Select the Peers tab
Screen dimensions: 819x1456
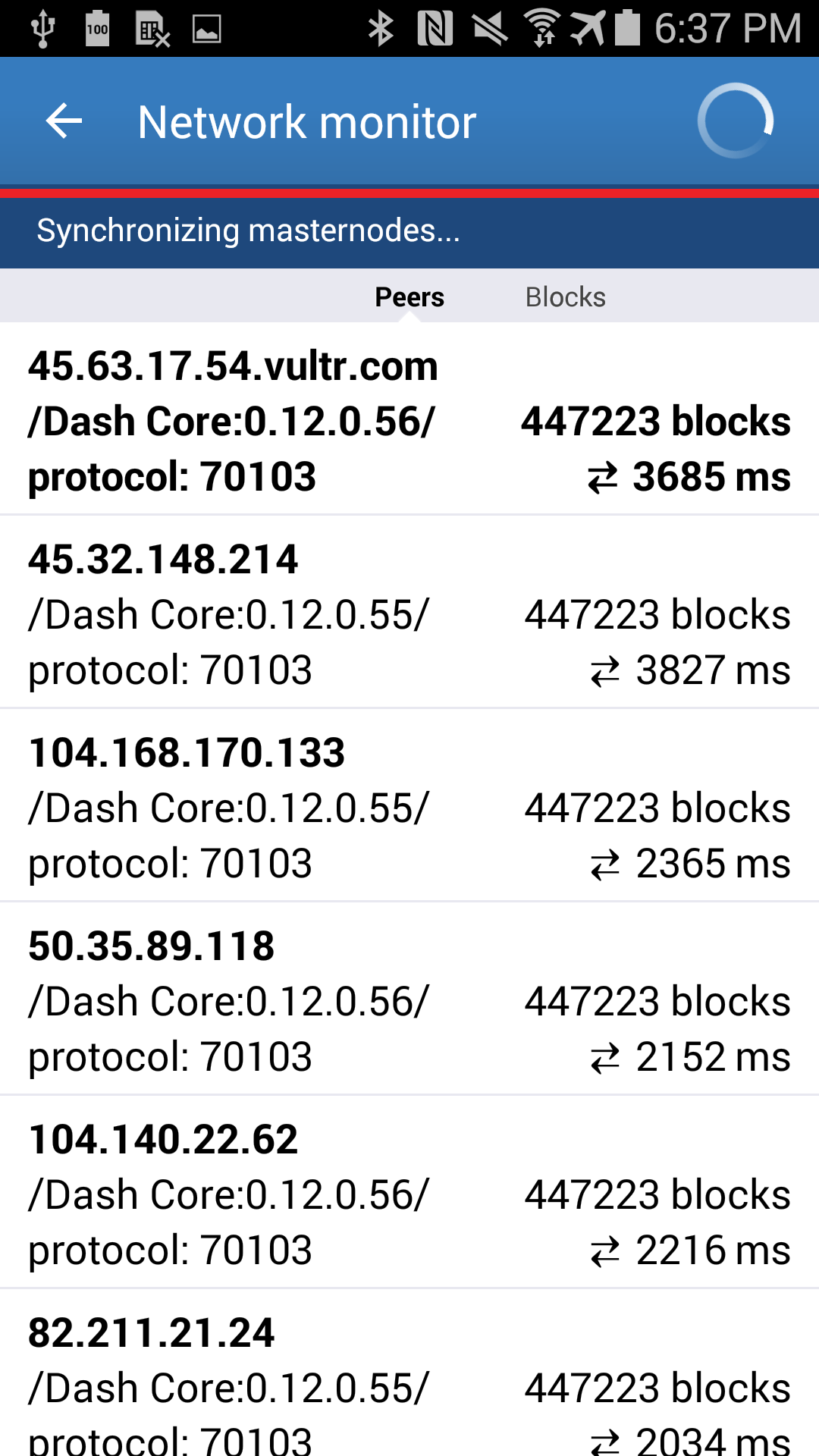[409, 297]
